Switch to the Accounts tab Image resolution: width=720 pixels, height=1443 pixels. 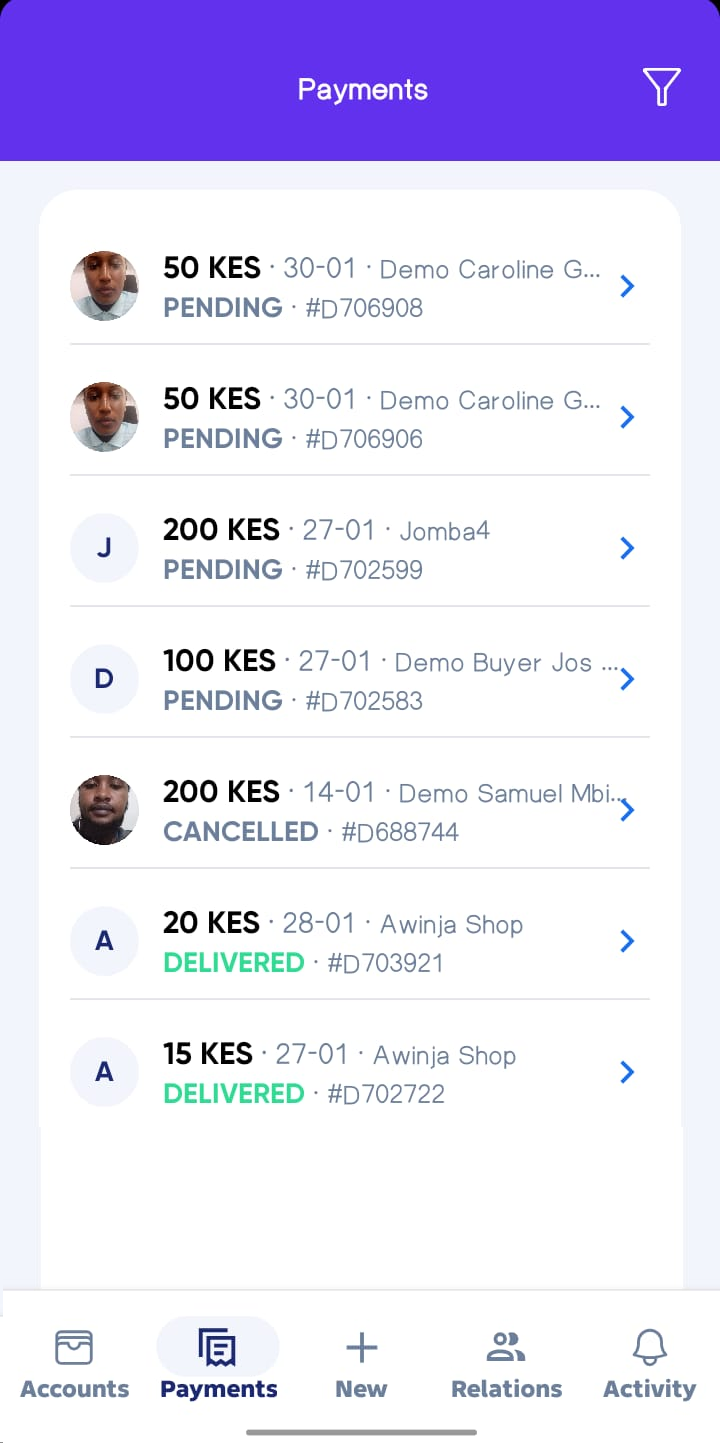click(74, 1363)
